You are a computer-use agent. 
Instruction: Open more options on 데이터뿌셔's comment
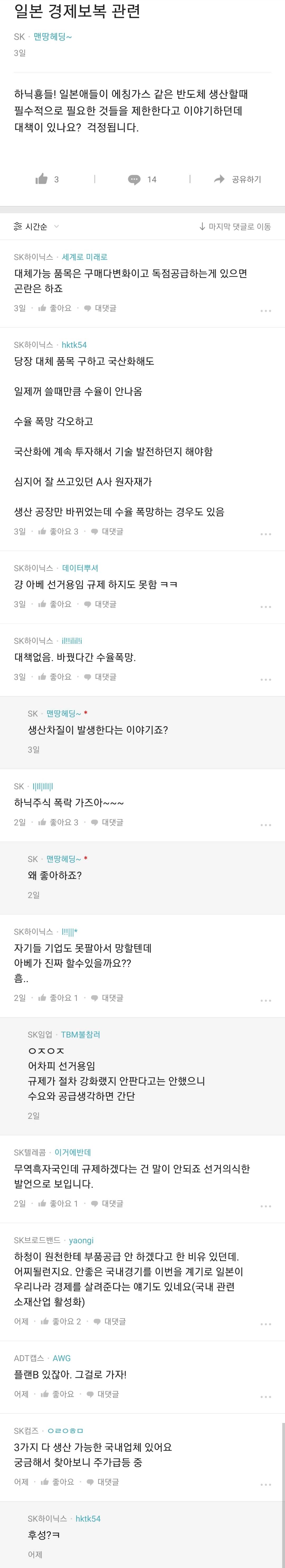pyautogui.click(x=265, y=606)
